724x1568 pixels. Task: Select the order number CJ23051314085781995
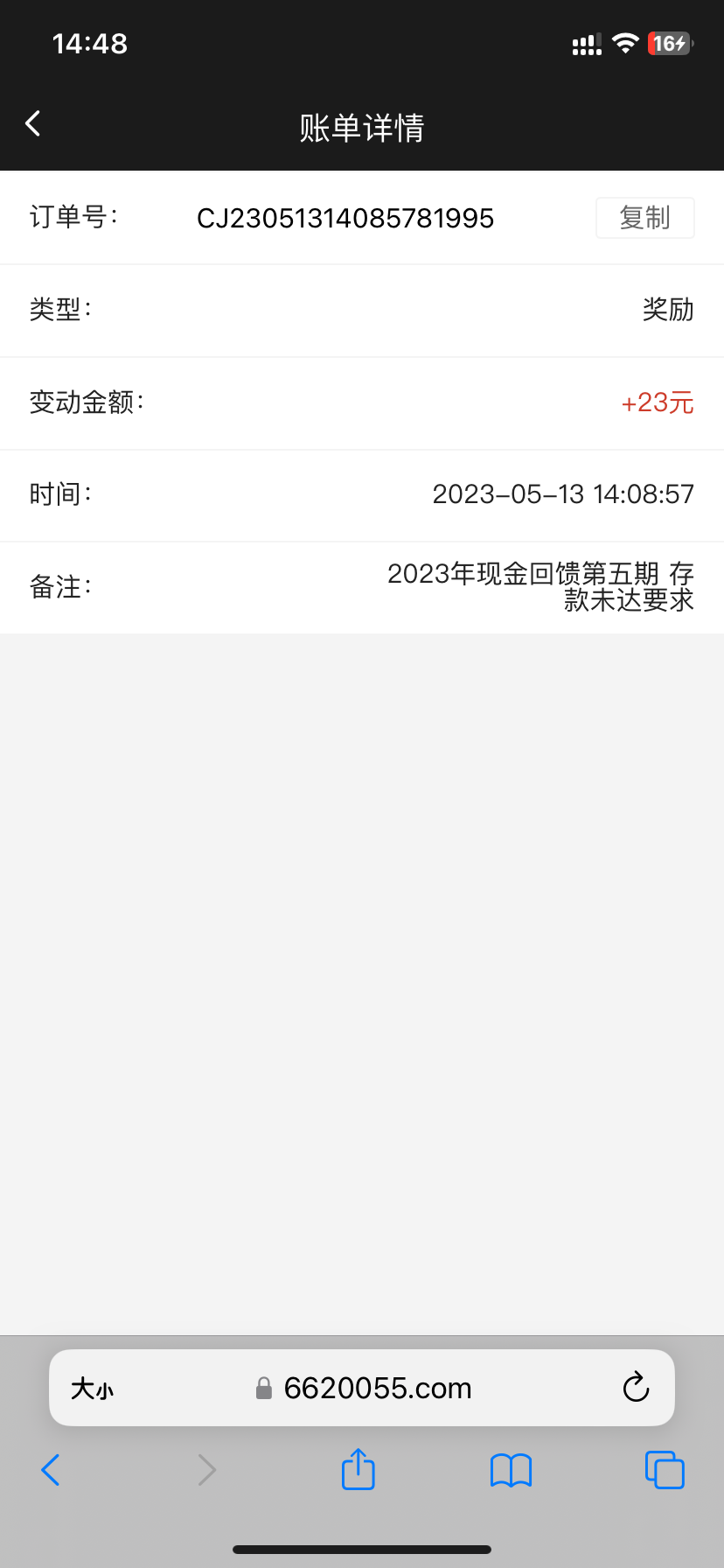coord(345,218)
